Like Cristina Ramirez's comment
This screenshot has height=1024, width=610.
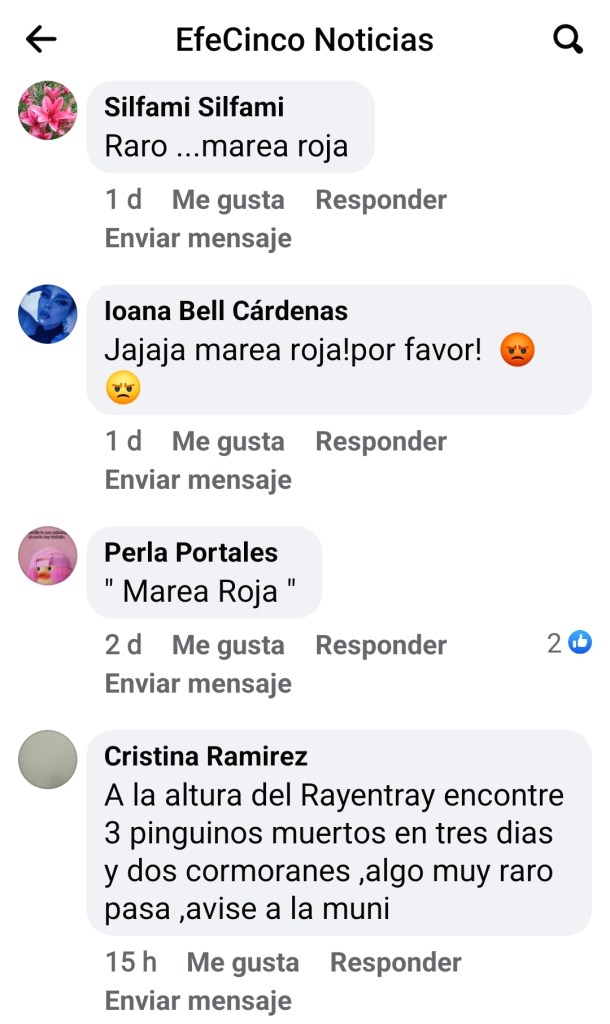[x=243, y=963]
